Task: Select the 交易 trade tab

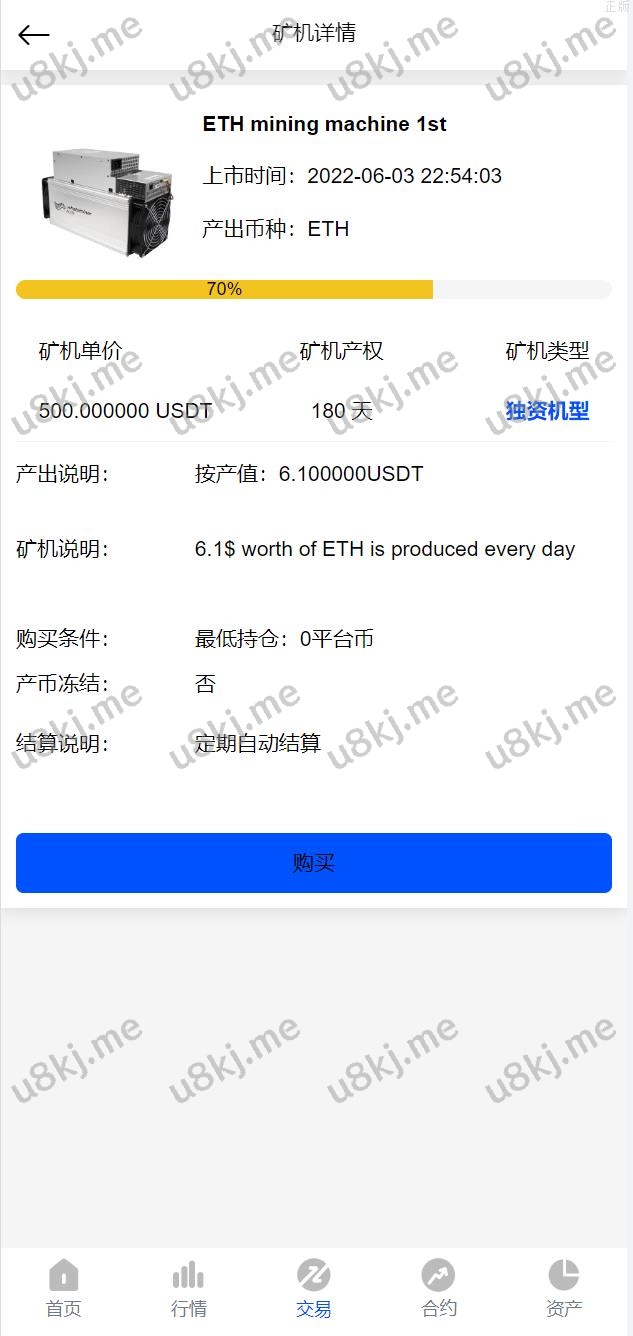Action: [313, 1288]
